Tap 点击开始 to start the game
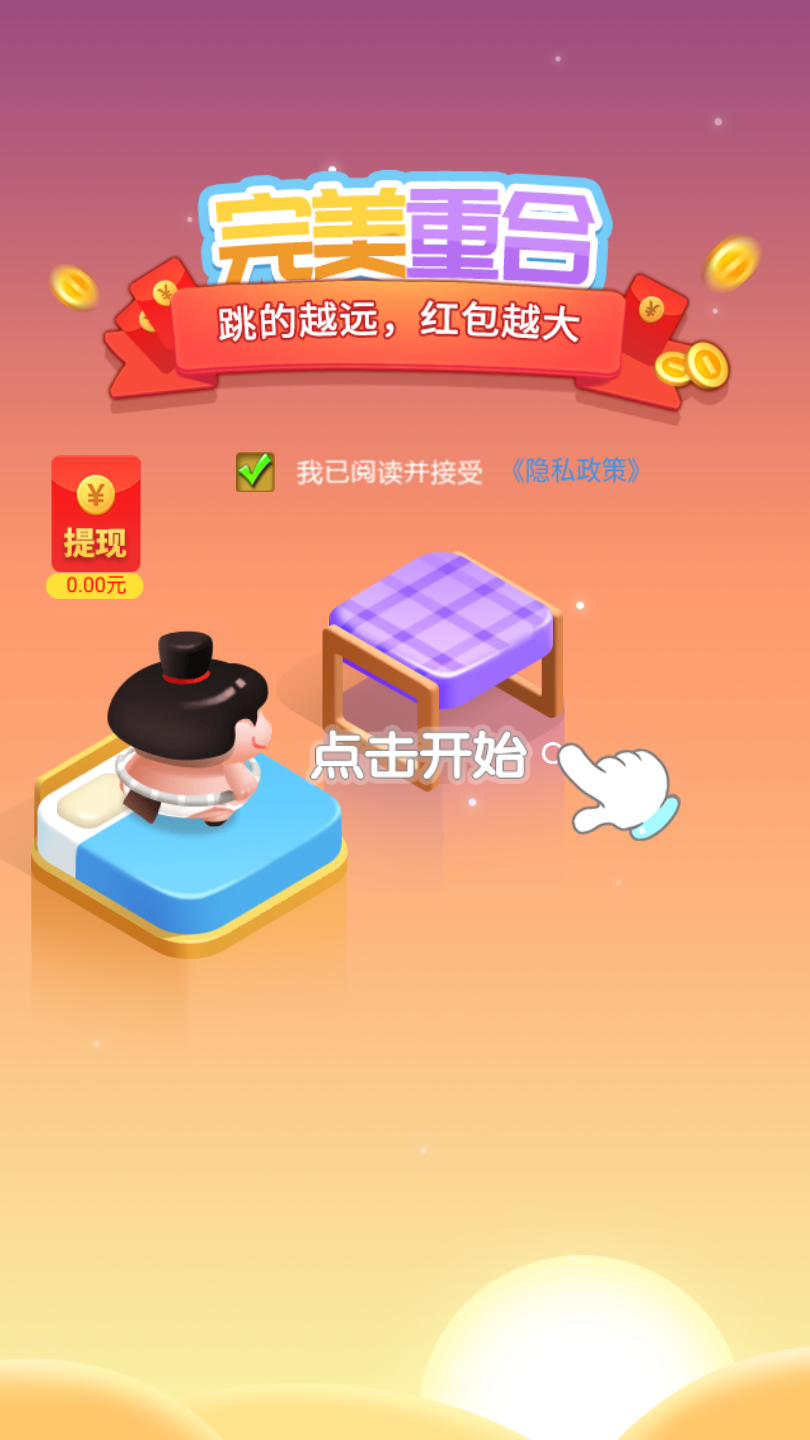810x1440 pixels. [419, 755]
